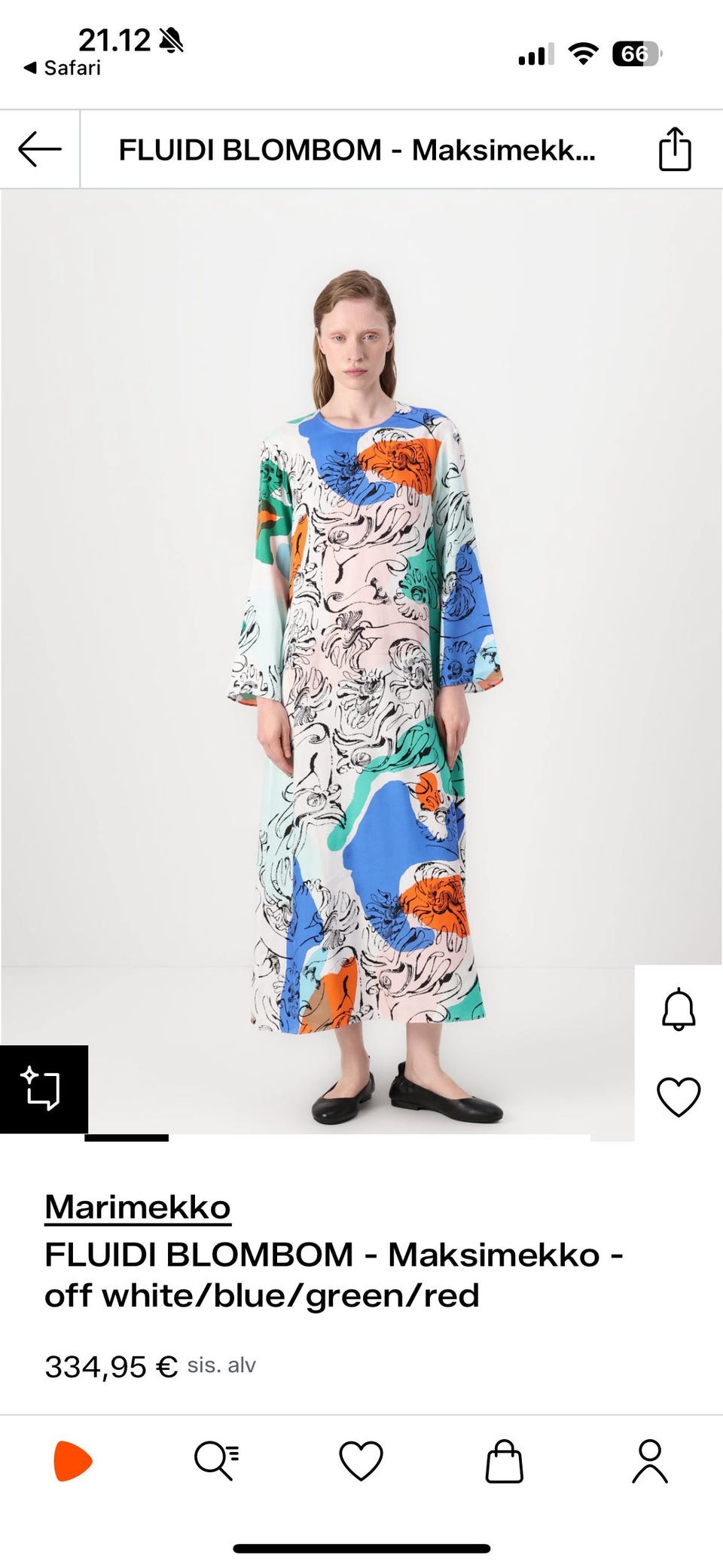This screenshot has width=723, height=1568.
Task: Set an alert with the bell icon
Action: 679,1009
